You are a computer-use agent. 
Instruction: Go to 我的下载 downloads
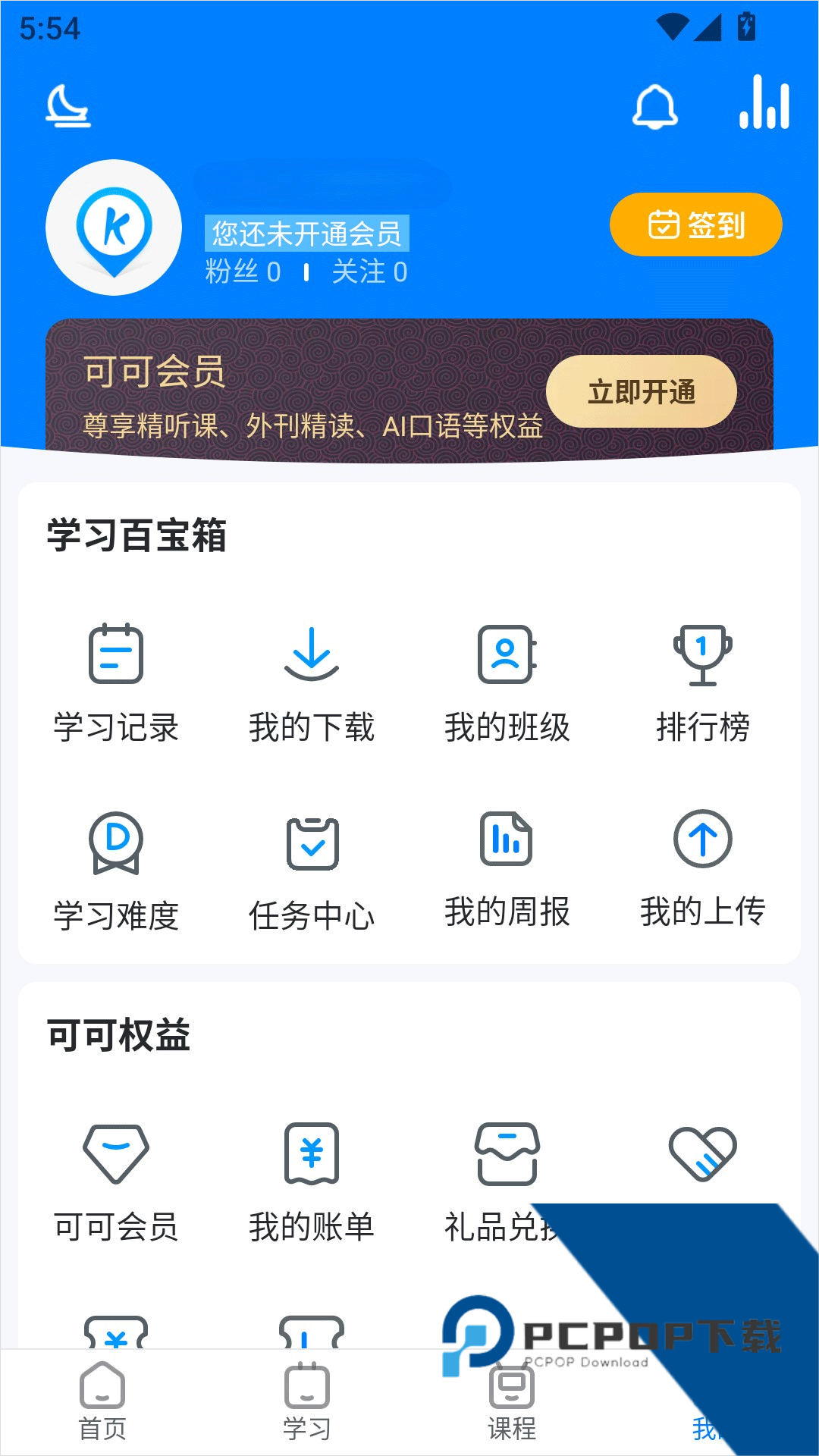(312, 682)
